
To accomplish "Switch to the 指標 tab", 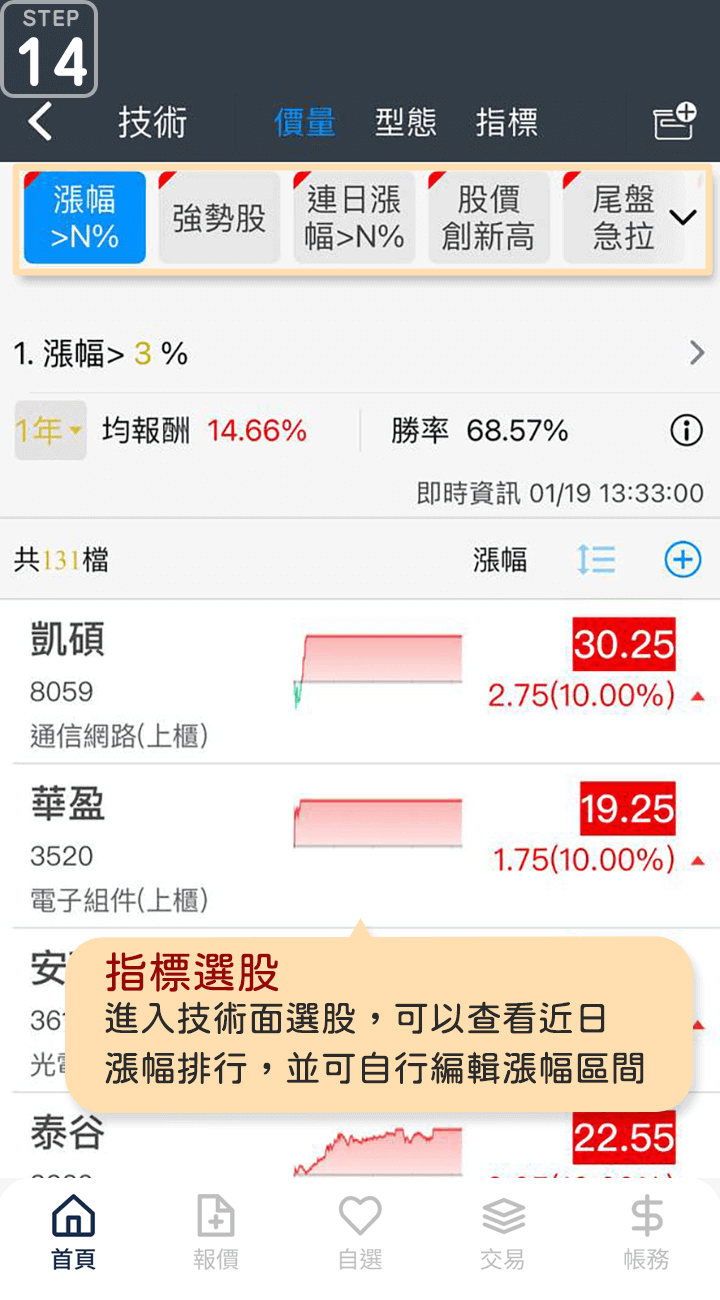I will coord(506,122).
